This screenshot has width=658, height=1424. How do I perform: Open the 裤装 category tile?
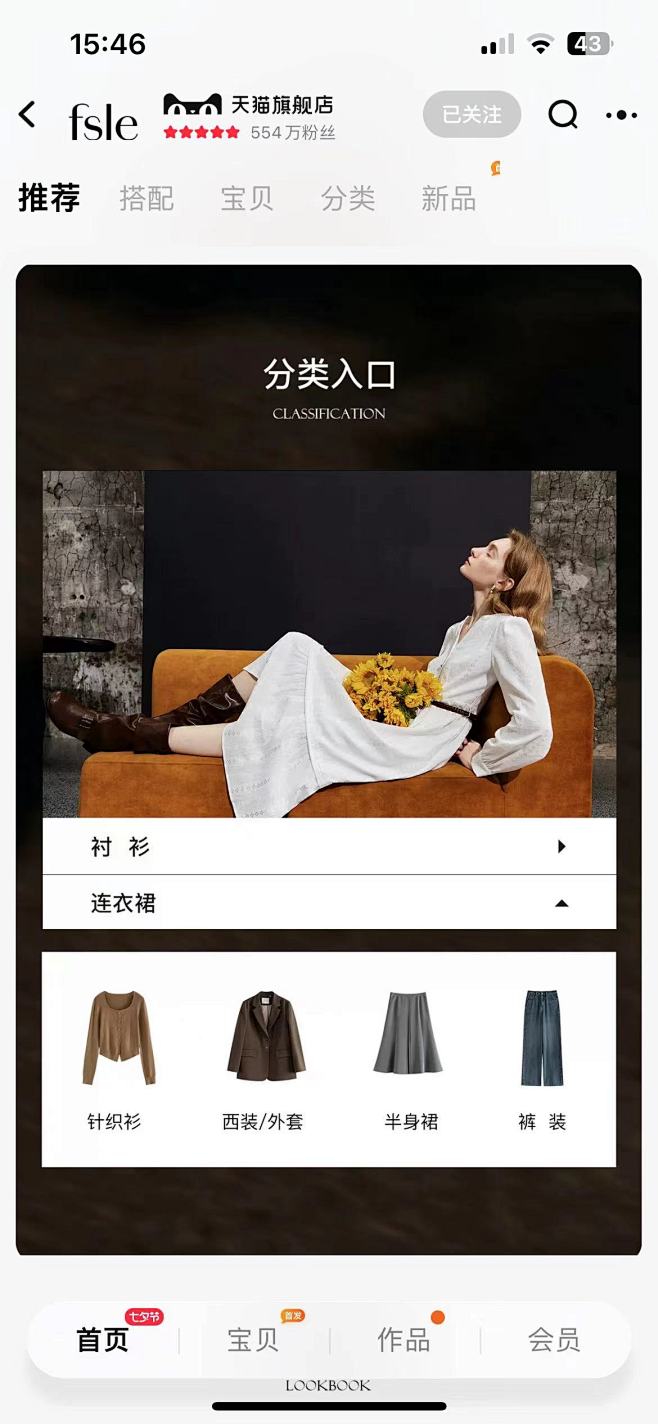(542, 1058)
